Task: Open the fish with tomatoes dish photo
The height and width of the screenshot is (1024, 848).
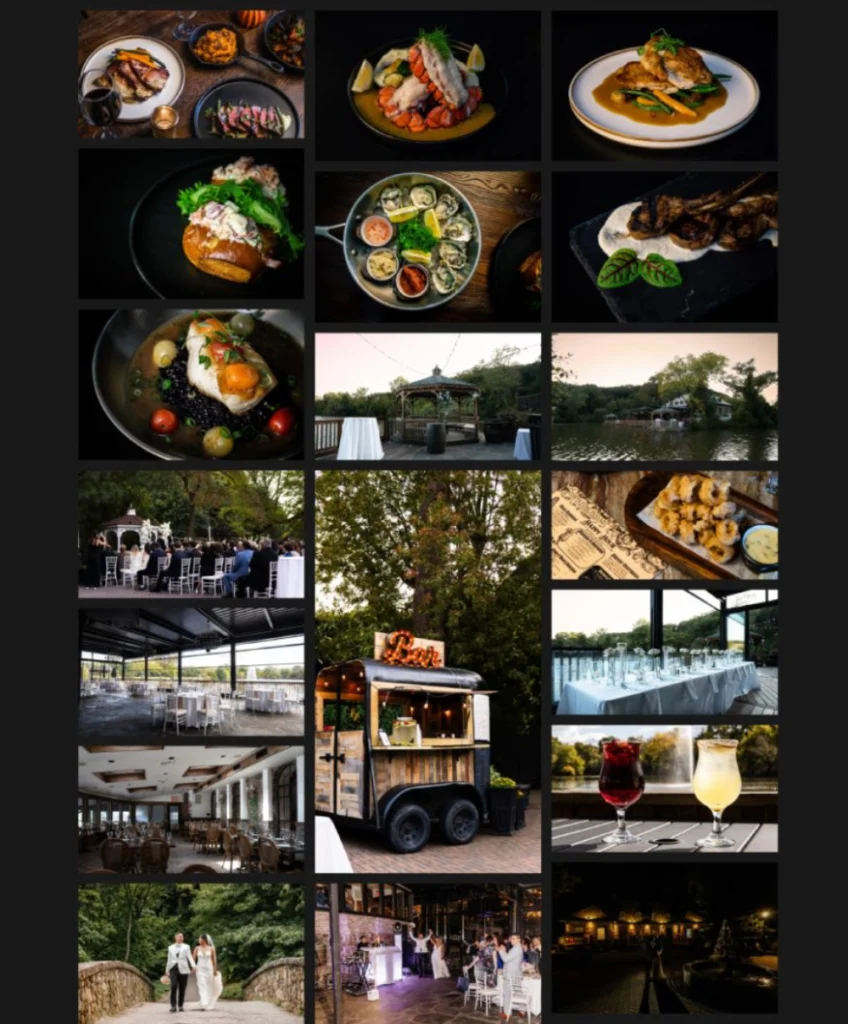Action: tap(191, 383)
